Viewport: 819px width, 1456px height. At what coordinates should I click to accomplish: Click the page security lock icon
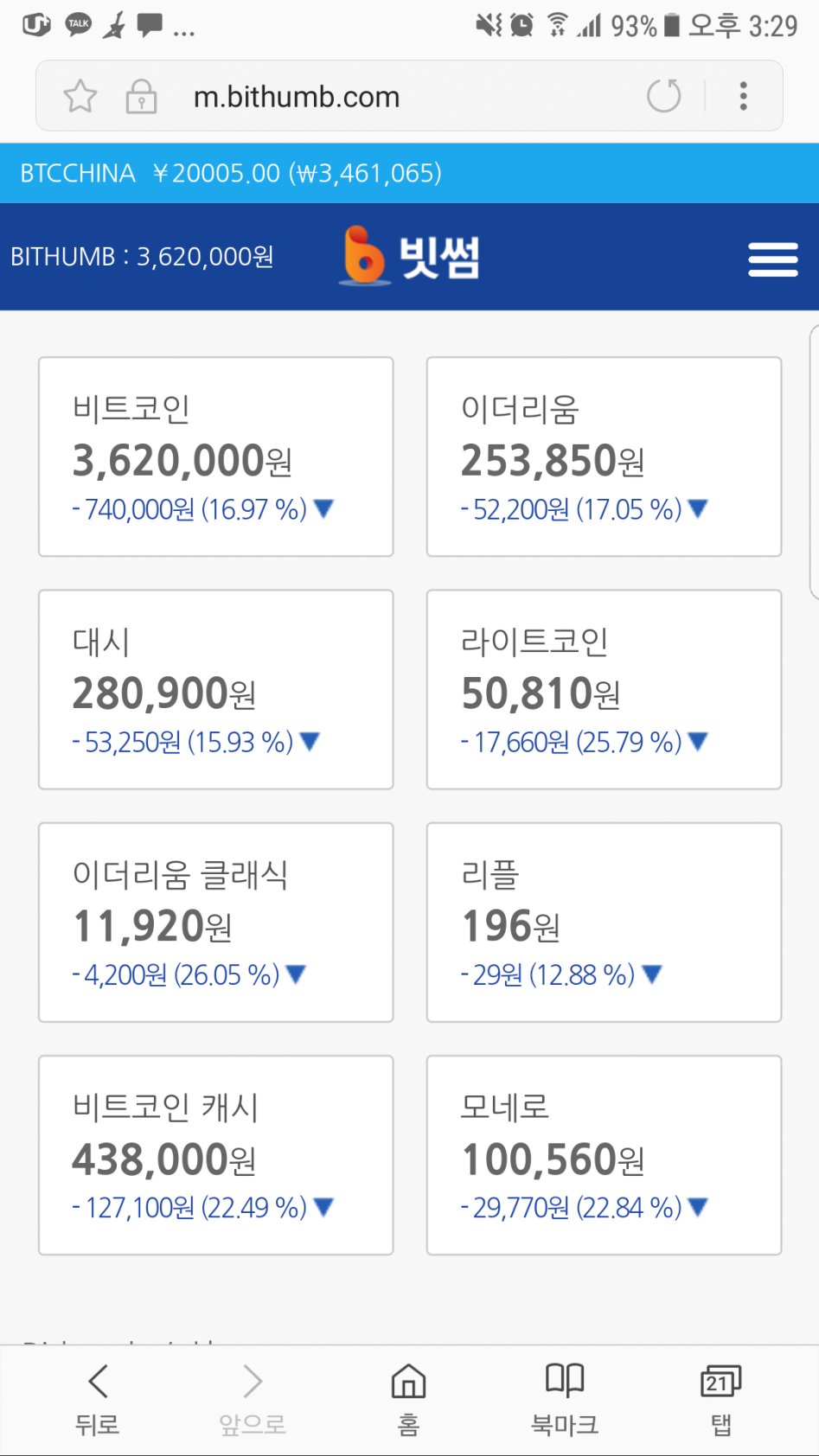141,96
